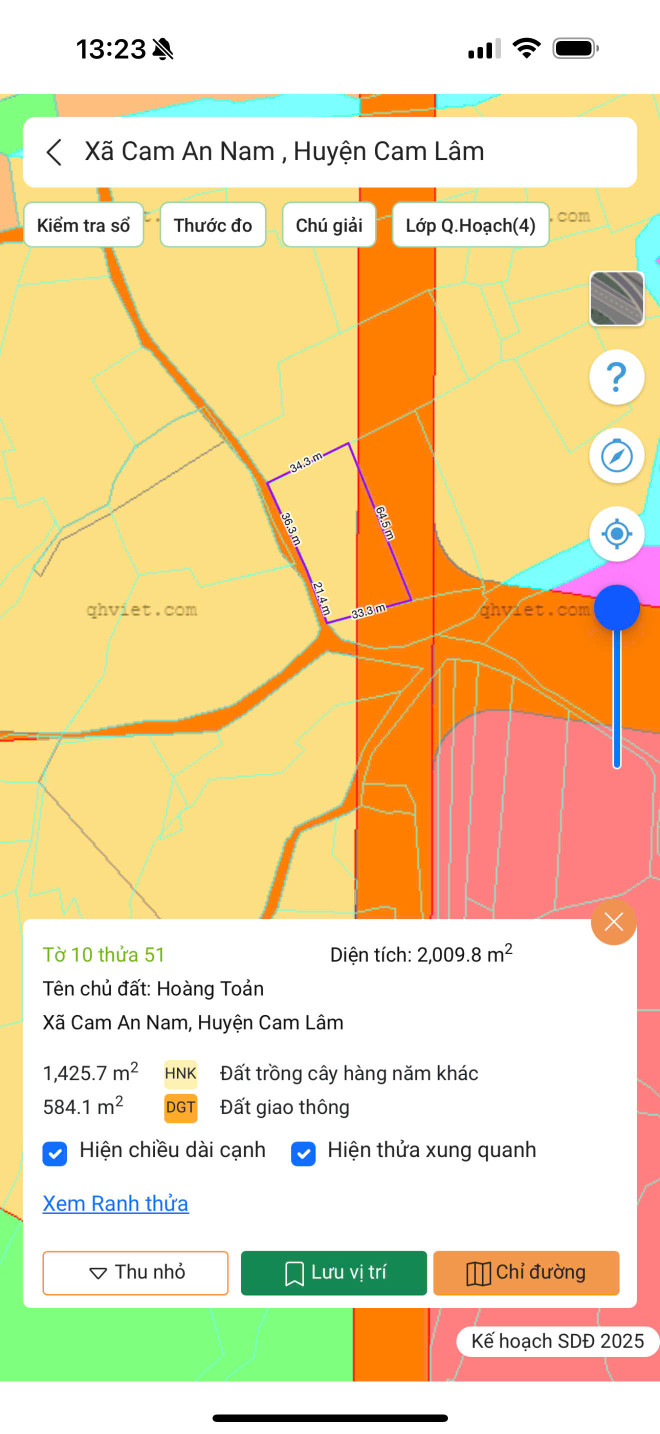The width and height of the screenshot is (660, 1434).
Task: Close the parcel info panel
Action: point(614,922)
